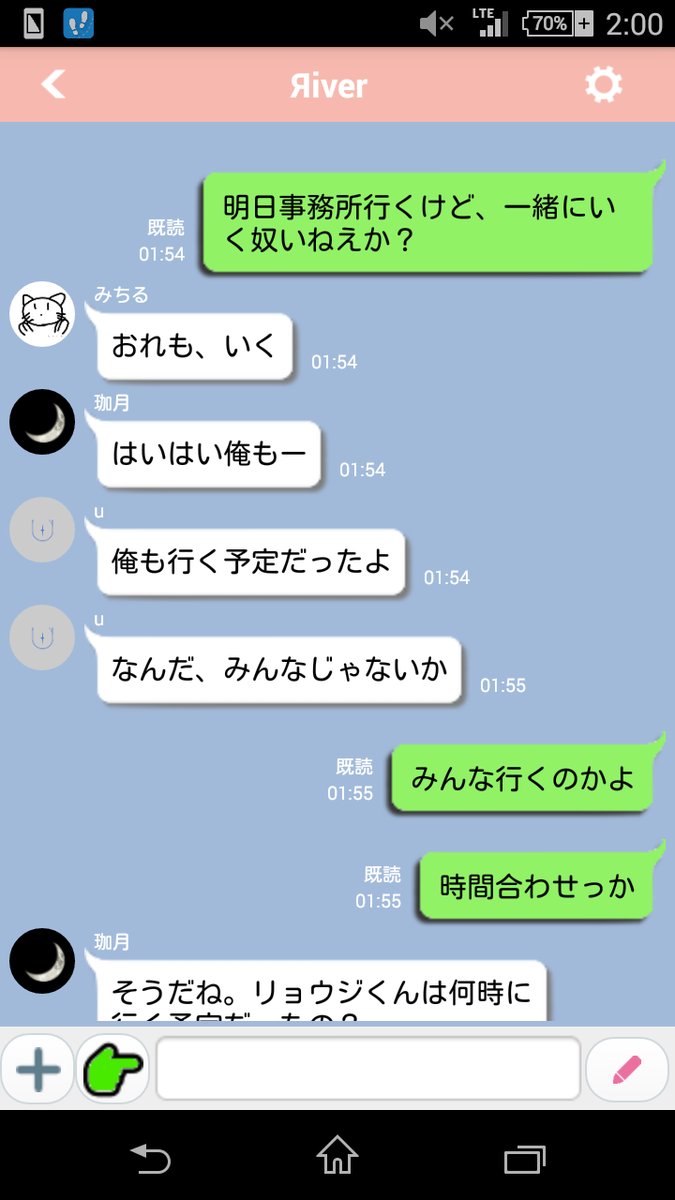
Task: Tap the Android home button
Action: click(337, 1155)
